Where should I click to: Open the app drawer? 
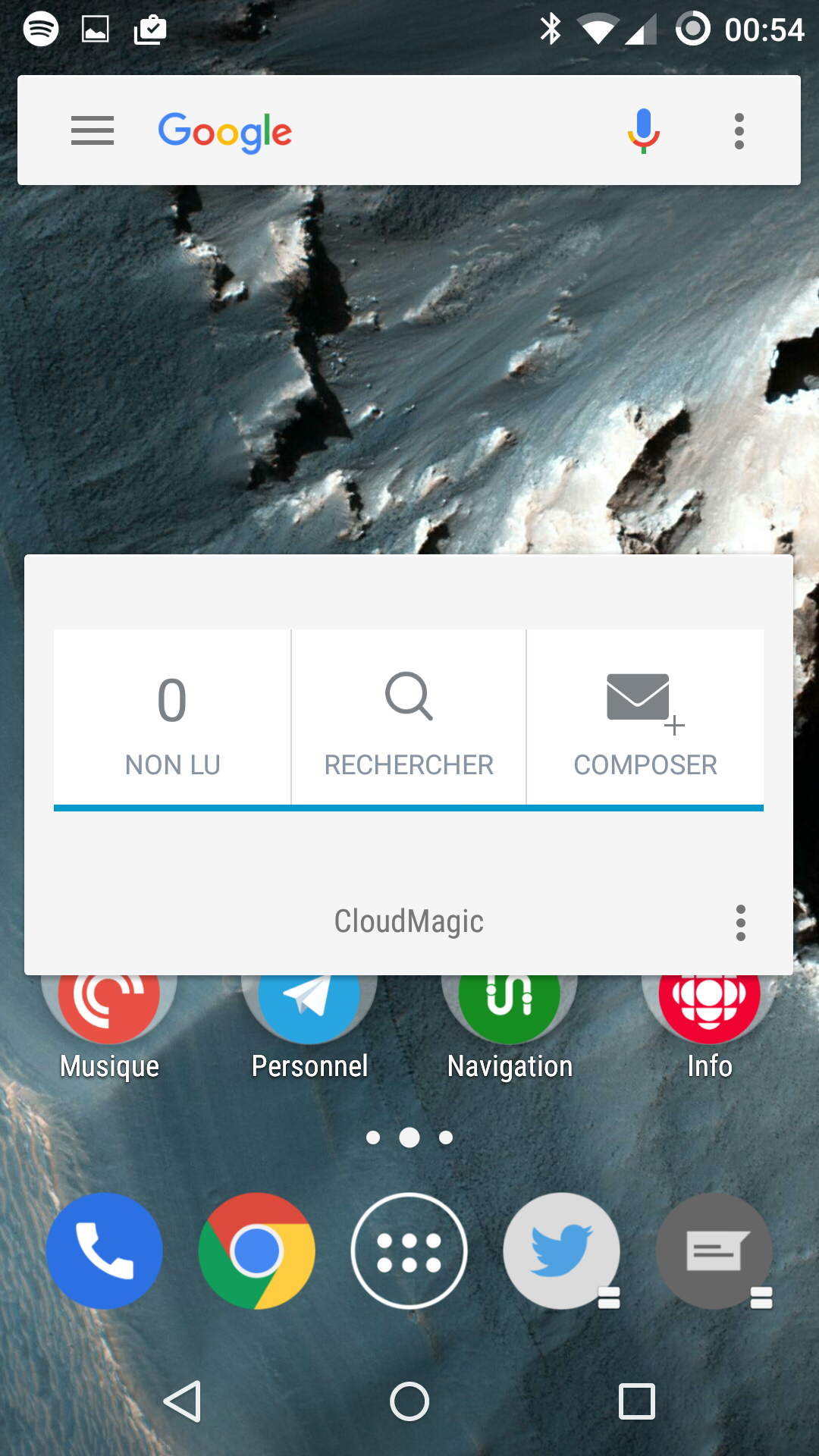point(409,1251)
